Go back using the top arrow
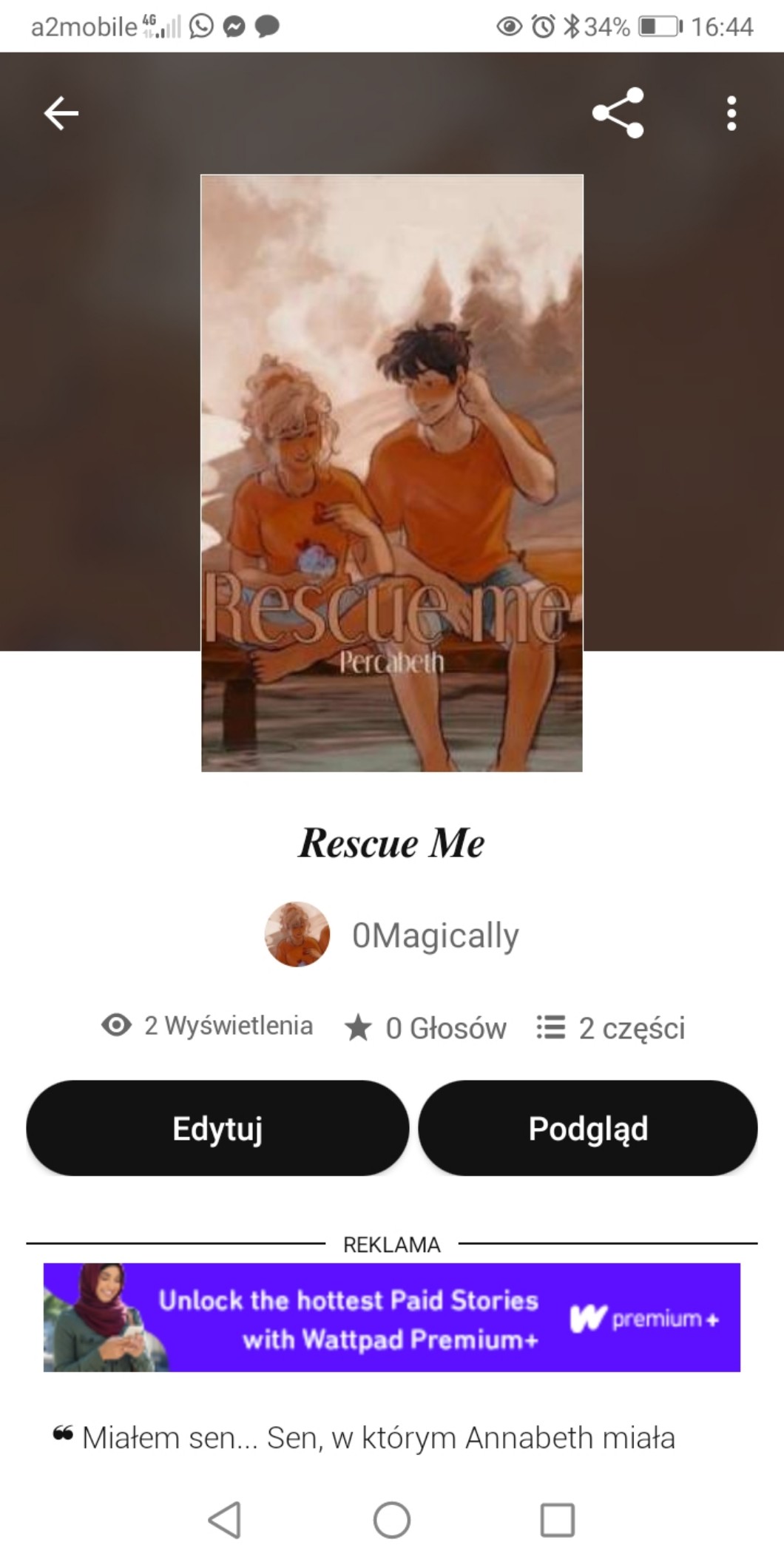Screen dimensions: 784x1568 tap(61, 114)
